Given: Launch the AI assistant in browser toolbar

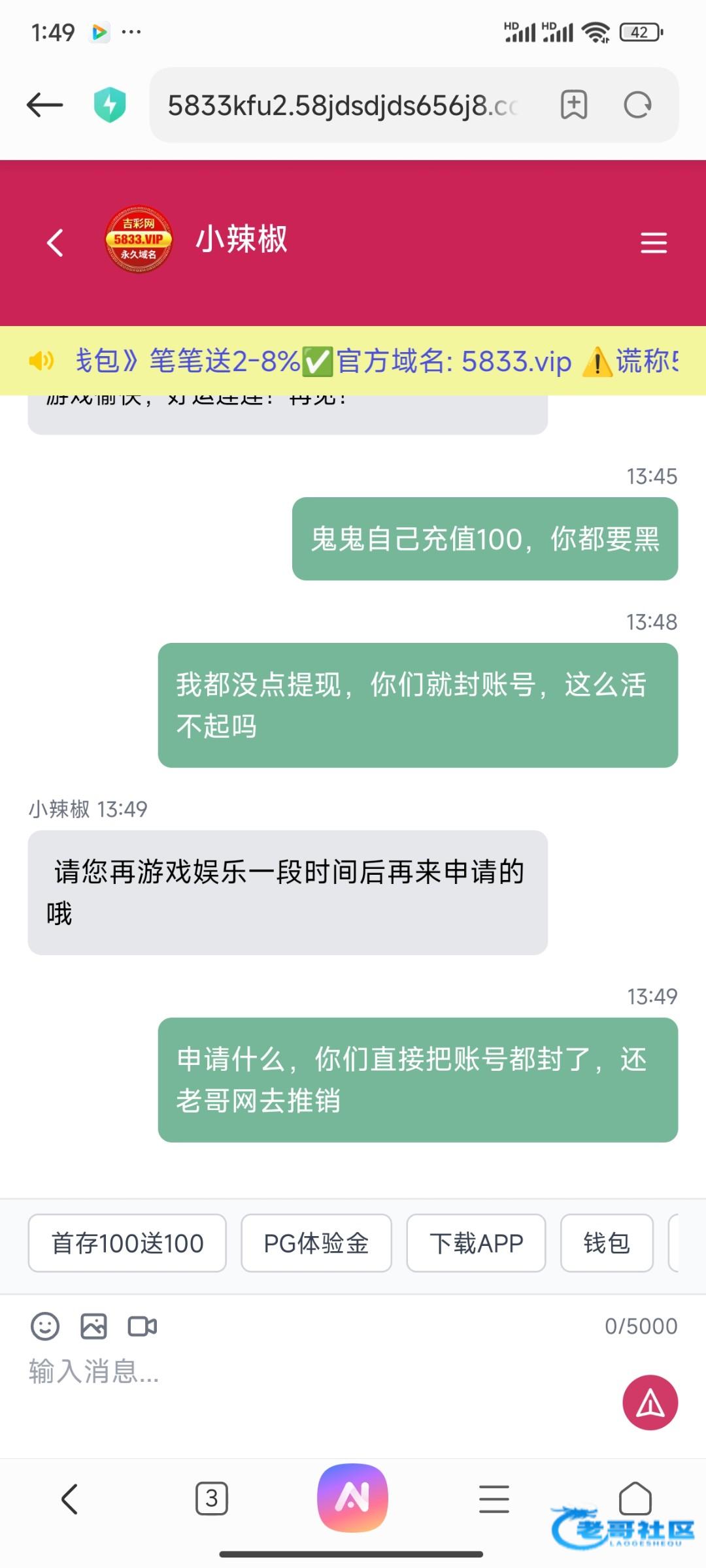Looking at the screenshot, I should pos(353,1497).
